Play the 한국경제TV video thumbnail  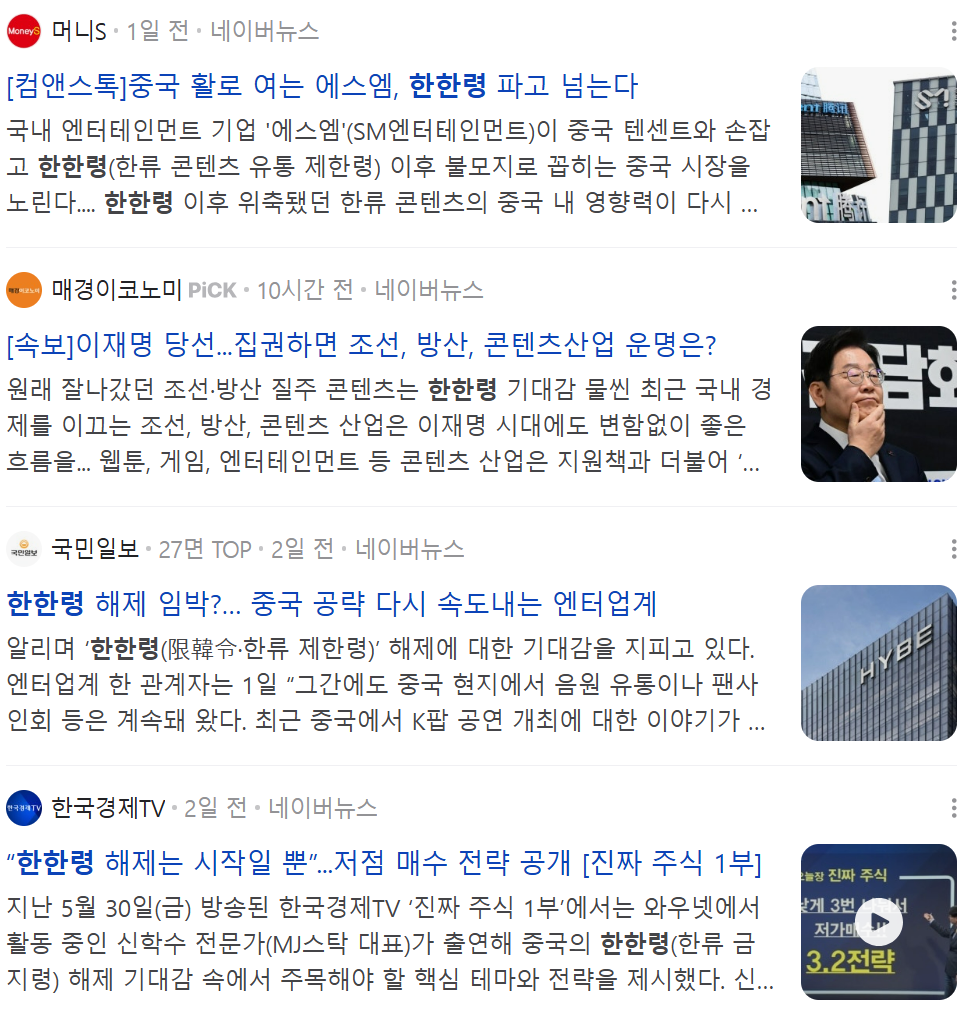pyautogui.click(x=878, y=922)
